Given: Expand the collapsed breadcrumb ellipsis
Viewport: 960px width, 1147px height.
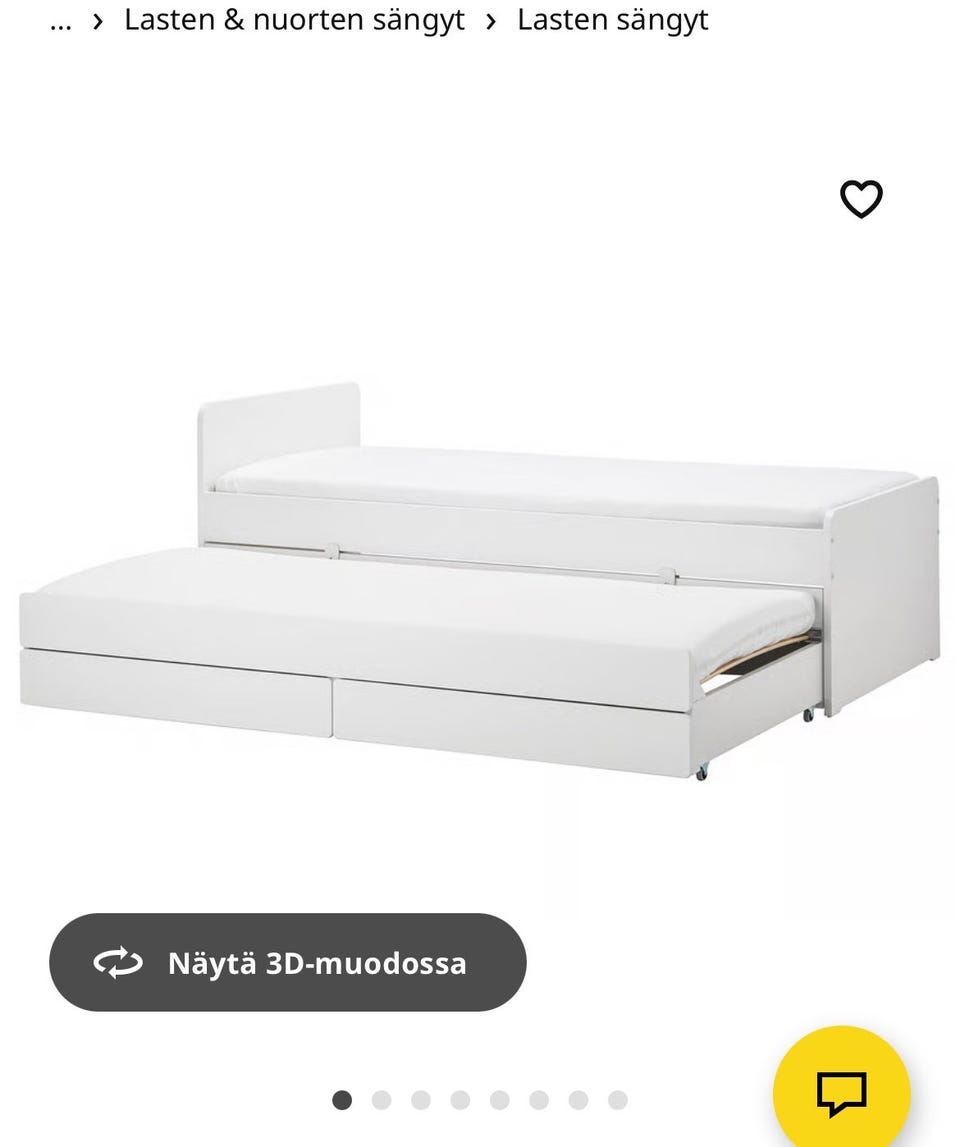Looking at the screenshot, I should tap(60, 22).
